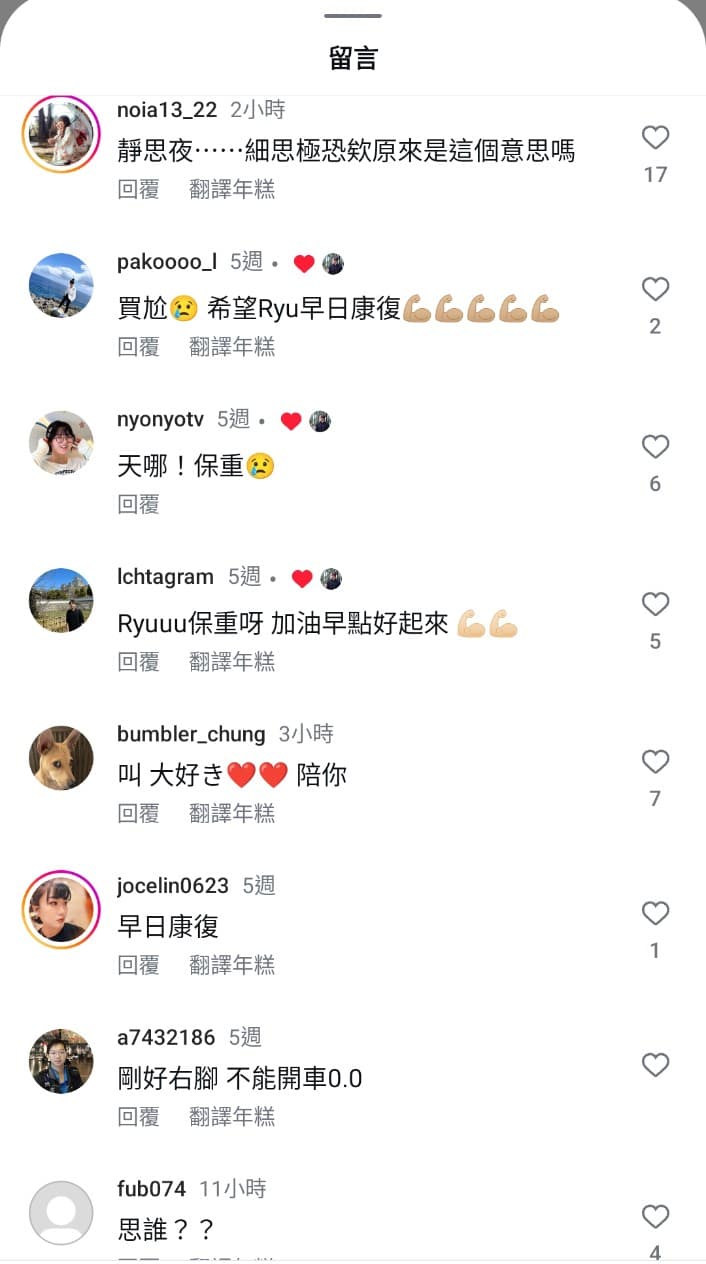Image resolution: width=706 pixels, height=1264 pixels.
Task: Like jocelin0623's comment
Action: point(655,913)
